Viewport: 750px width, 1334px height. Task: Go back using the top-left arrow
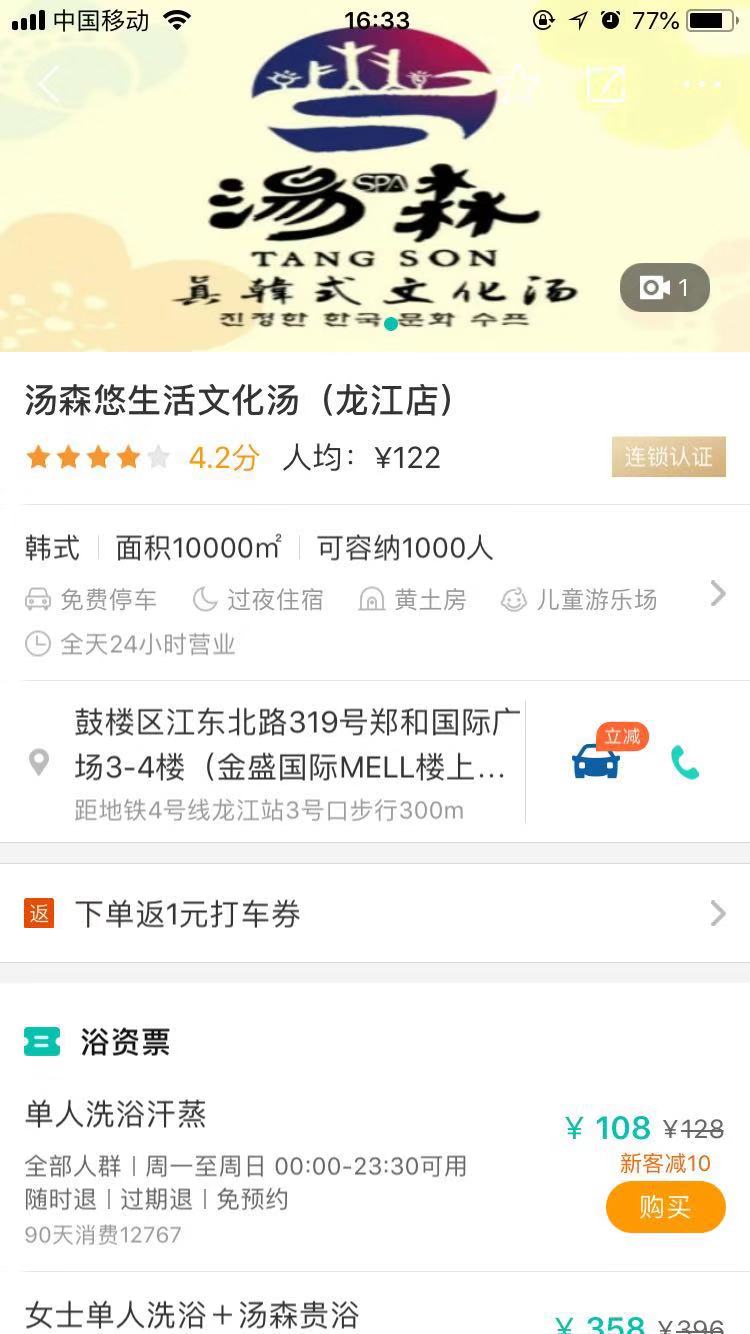click(49, 85)
